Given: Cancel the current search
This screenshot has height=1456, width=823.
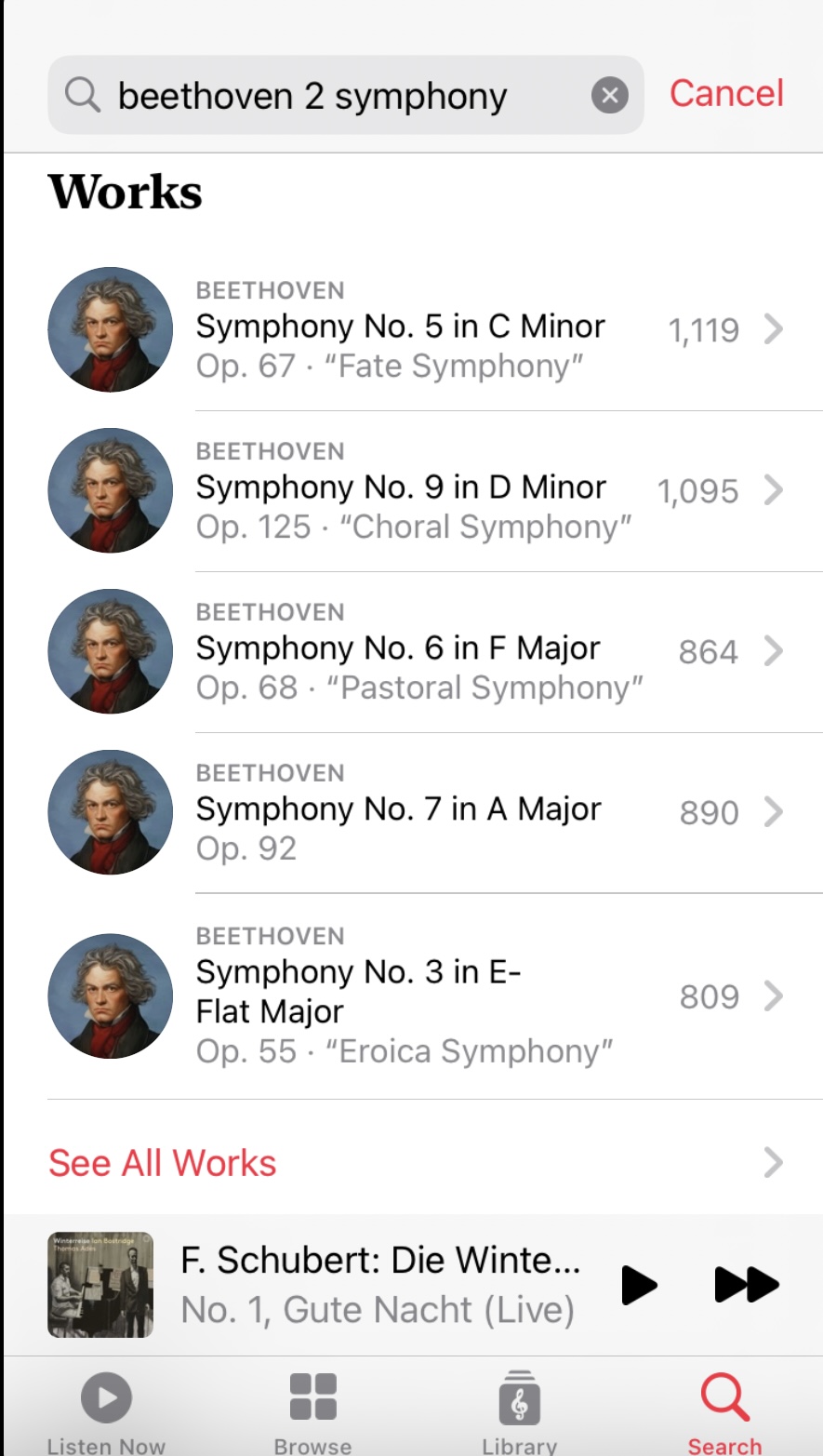Looking at the screenshot, I should [x=726, y=94].
